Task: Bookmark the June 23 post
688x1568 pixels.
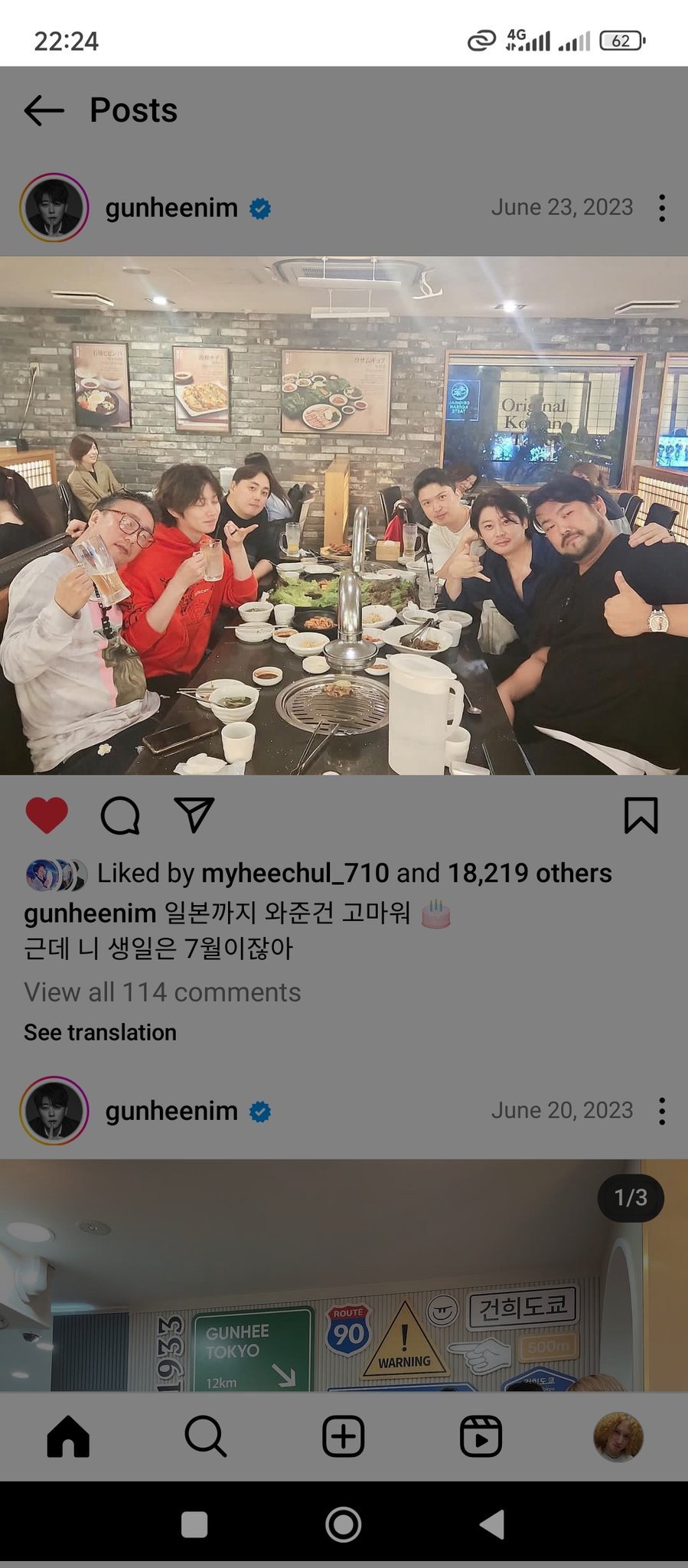Action: (x=641, y=815)
